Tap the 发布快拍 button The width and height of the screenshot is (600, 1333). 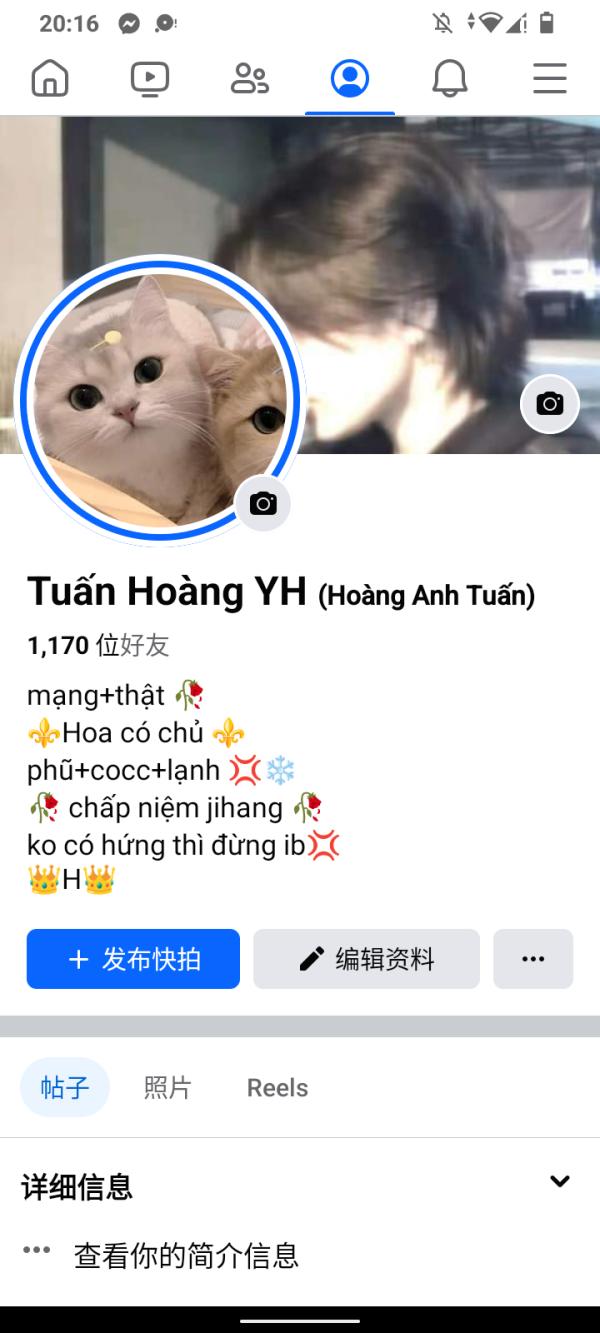(133, 959)
